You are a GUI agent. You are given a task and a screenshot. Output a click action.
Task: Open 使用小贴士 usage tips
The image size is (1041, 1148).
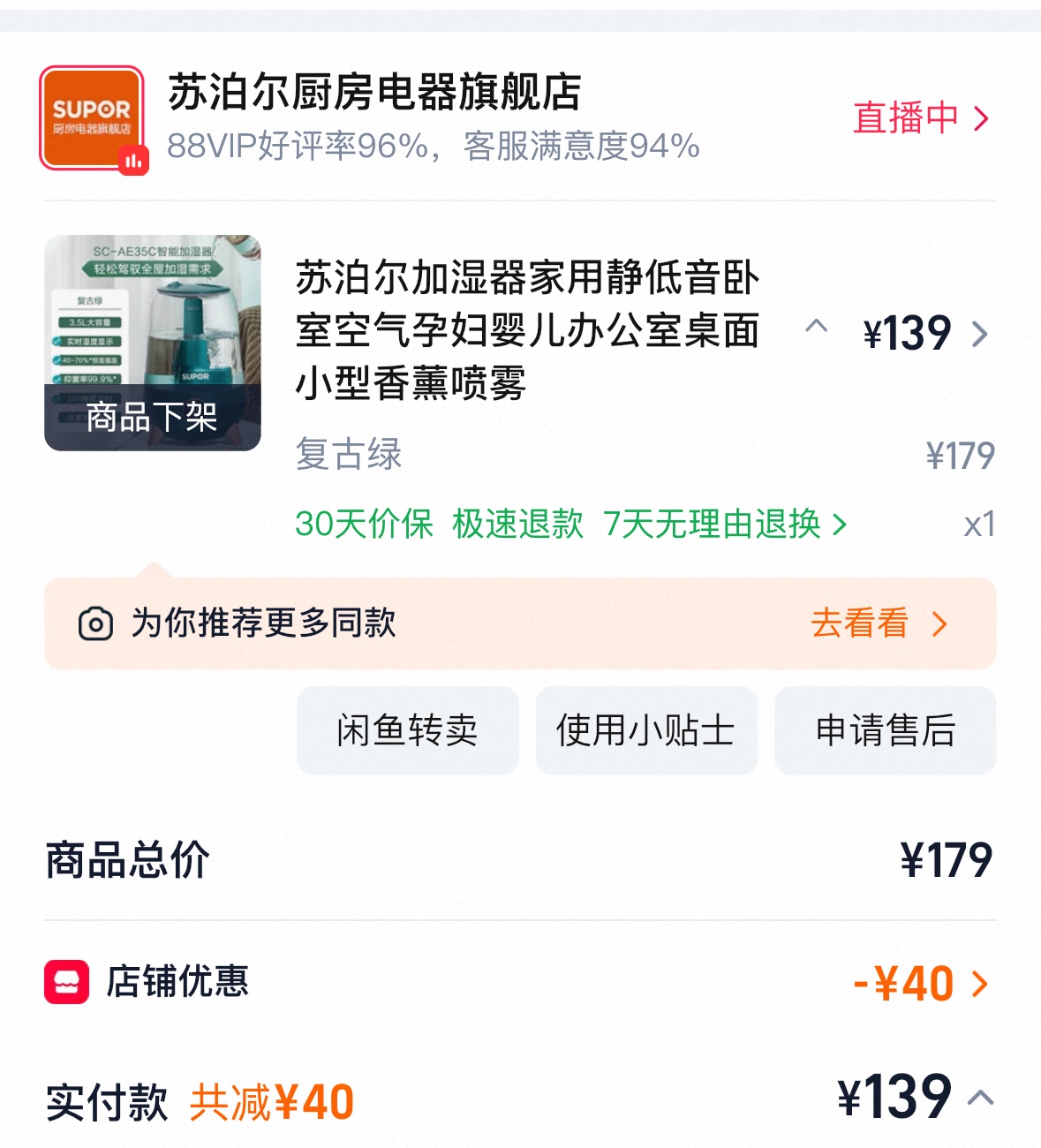click(646, 730)
